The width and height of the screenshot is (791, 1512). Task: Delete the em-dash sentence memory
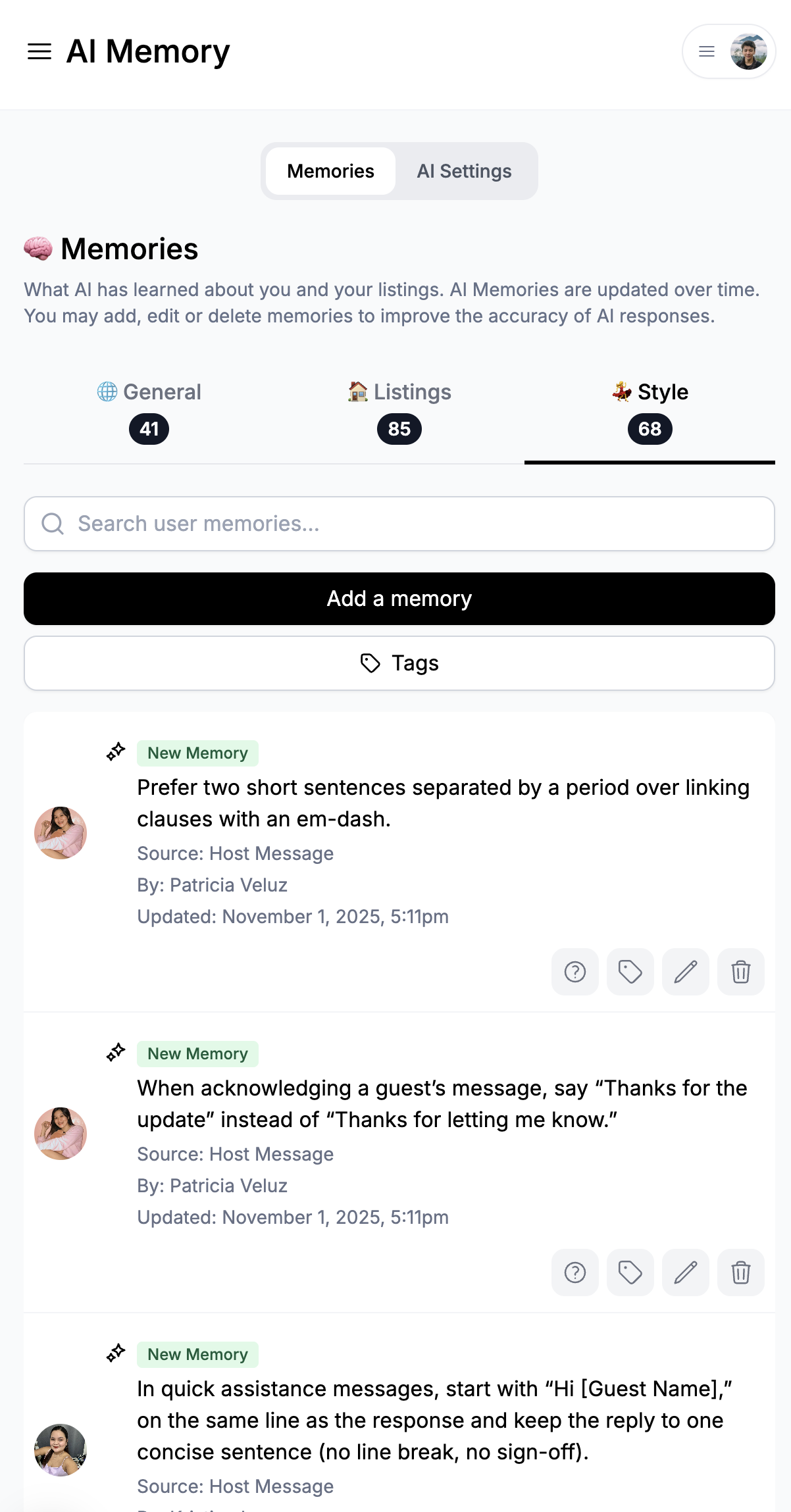tap(741, 972)
